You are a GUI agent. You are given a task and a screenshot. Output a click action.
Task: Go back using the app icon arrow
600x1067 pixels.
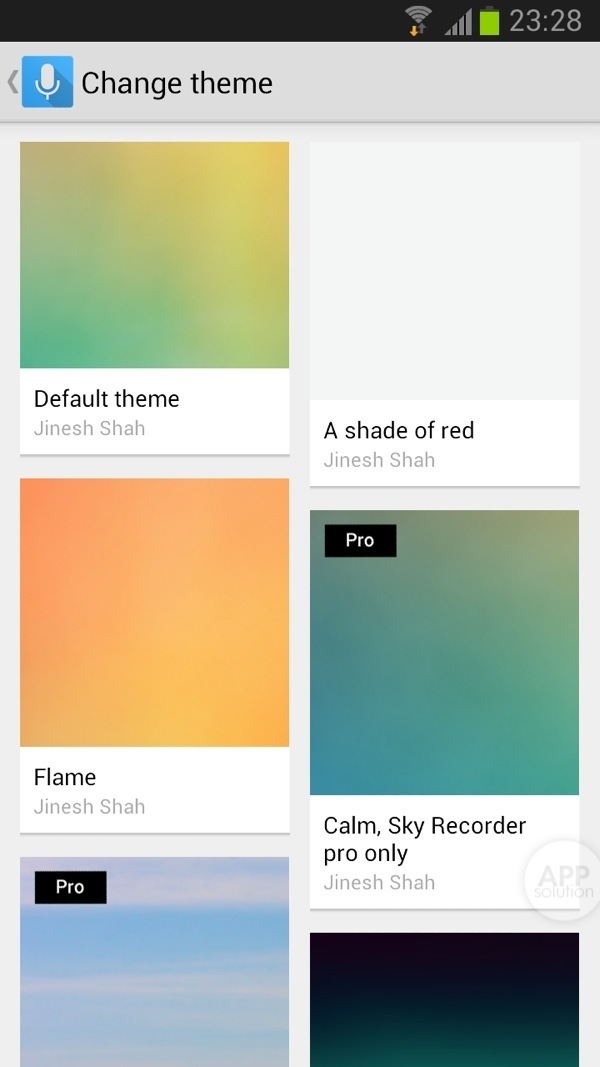click(x=40, y=82)
